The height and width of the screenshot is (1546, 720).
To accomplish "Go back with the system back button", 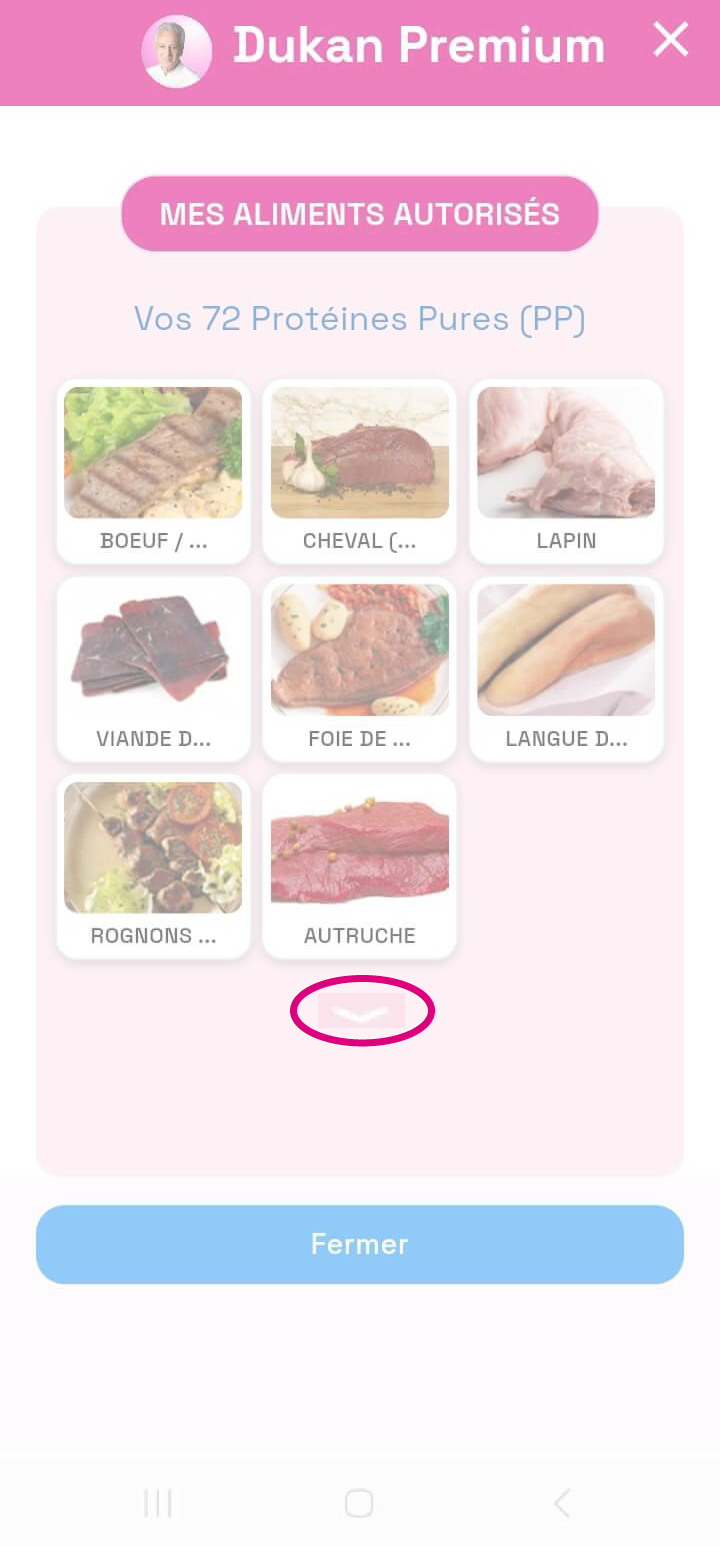I will click(562, 1502).
